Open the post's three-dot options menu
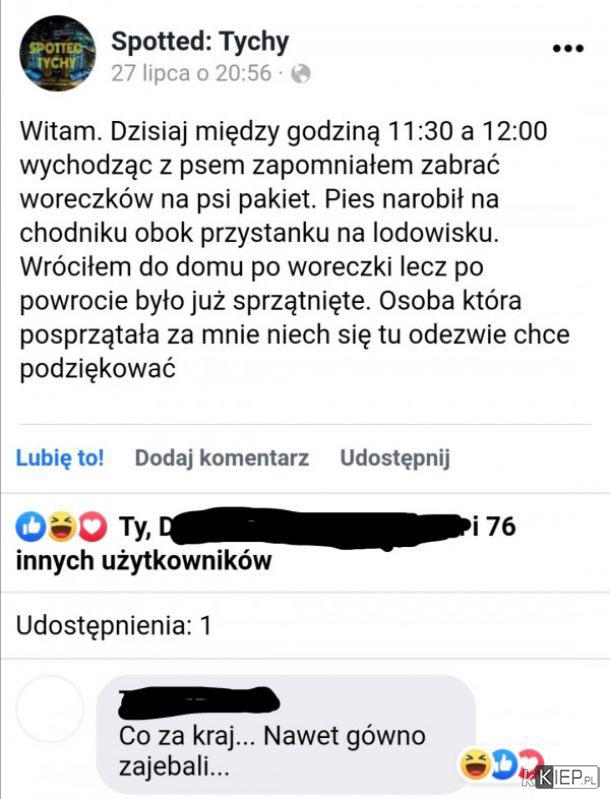 point(568,48)
